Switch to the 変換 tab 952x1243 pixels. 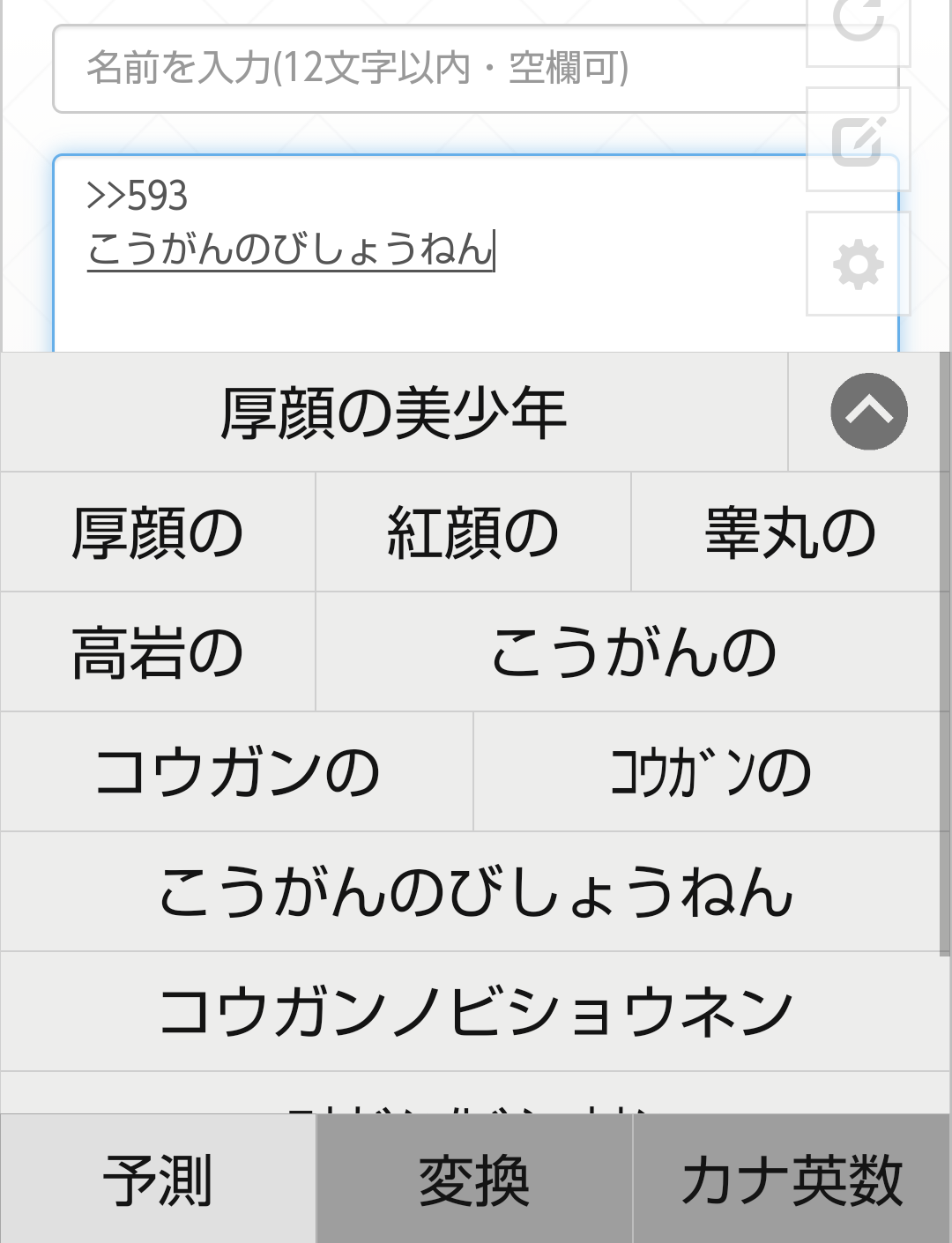tap(474, 1180)
